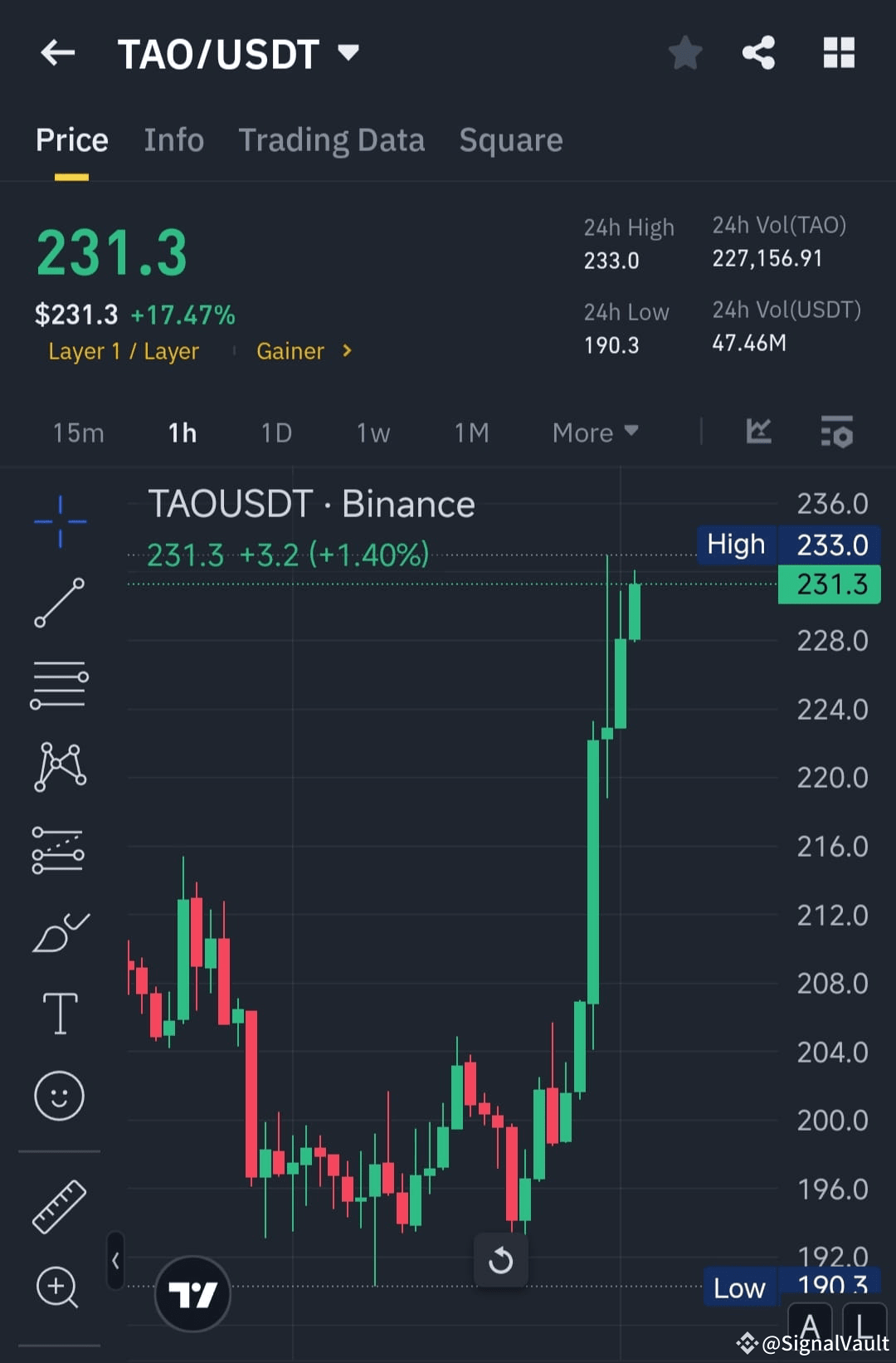Collapse the drawing tools sidebar
The image size is (896, 1363).
114,1260
